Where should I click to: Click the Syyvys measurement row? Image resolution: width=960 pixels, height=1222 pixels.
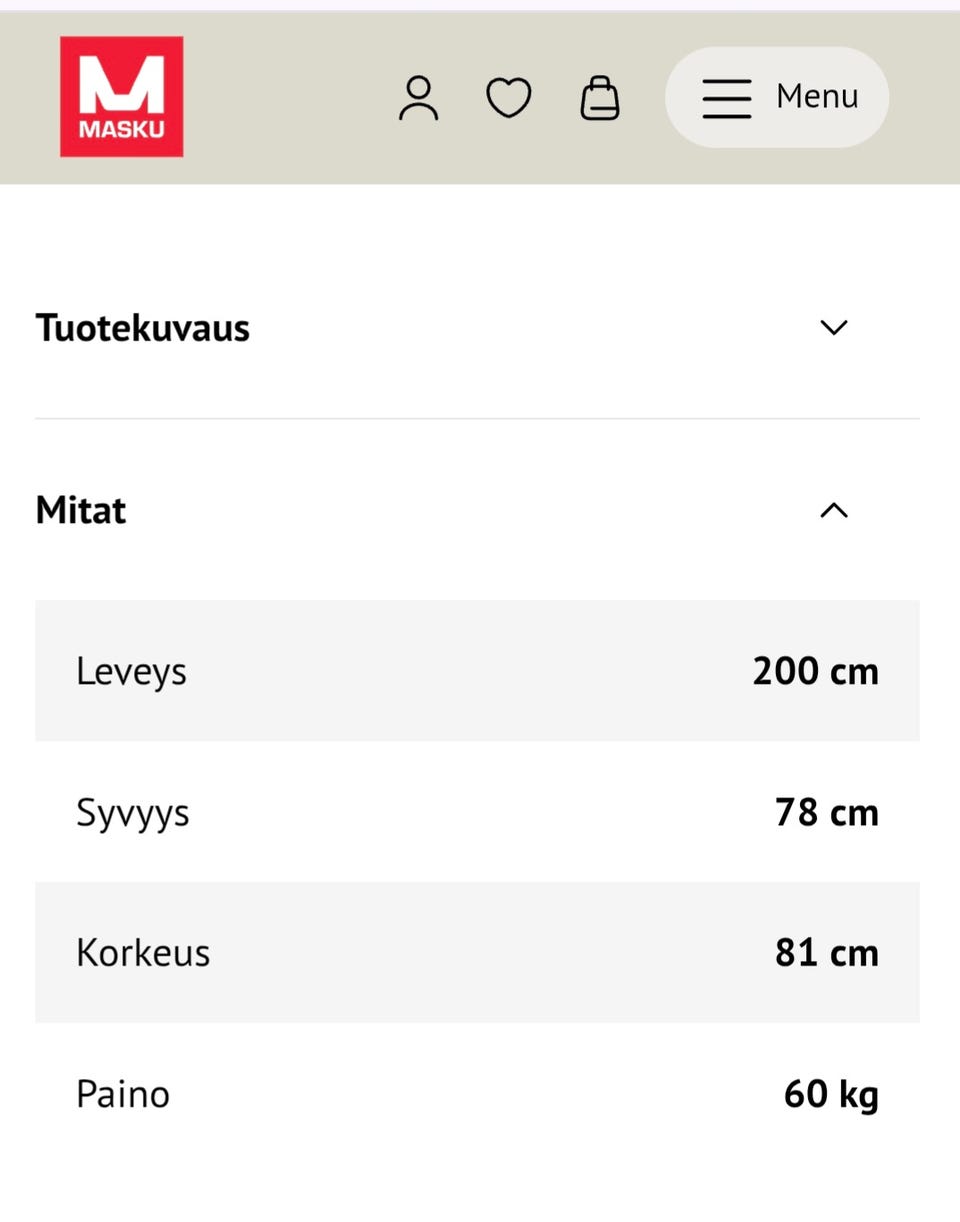coord(477,813)
